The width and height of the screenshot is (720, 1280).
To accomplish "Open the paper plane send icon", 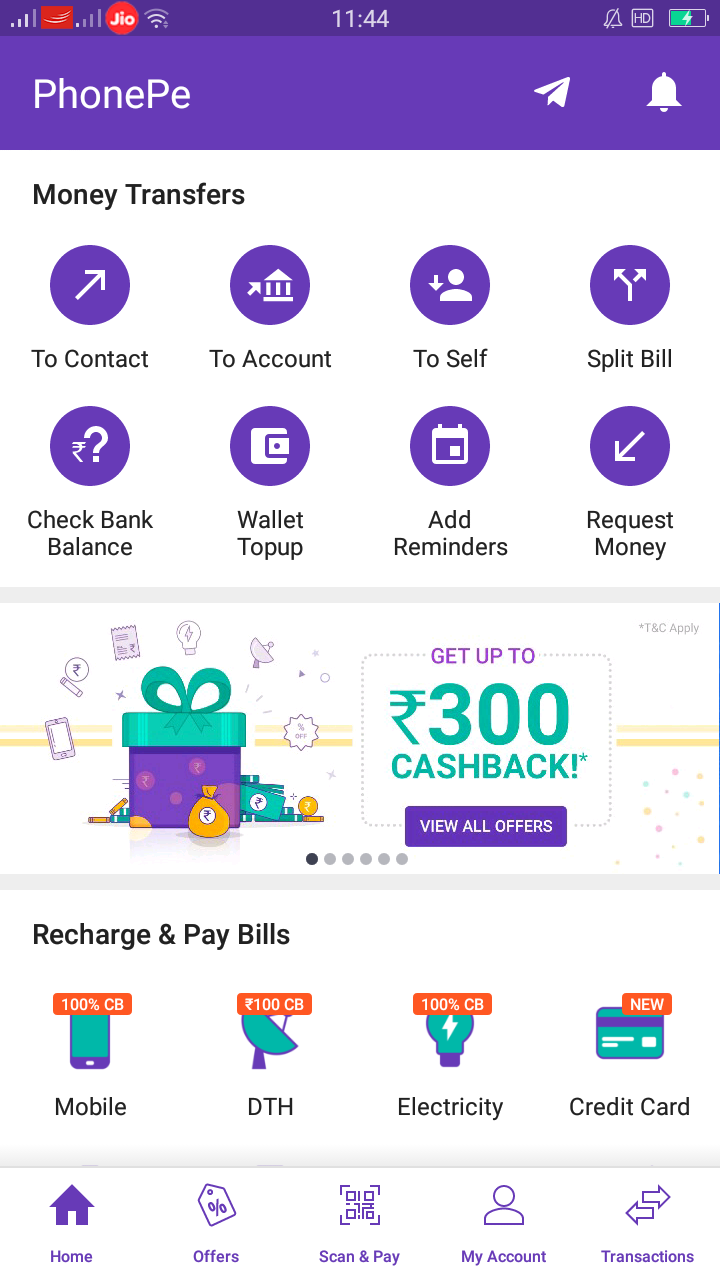I will tap(552, 92).
